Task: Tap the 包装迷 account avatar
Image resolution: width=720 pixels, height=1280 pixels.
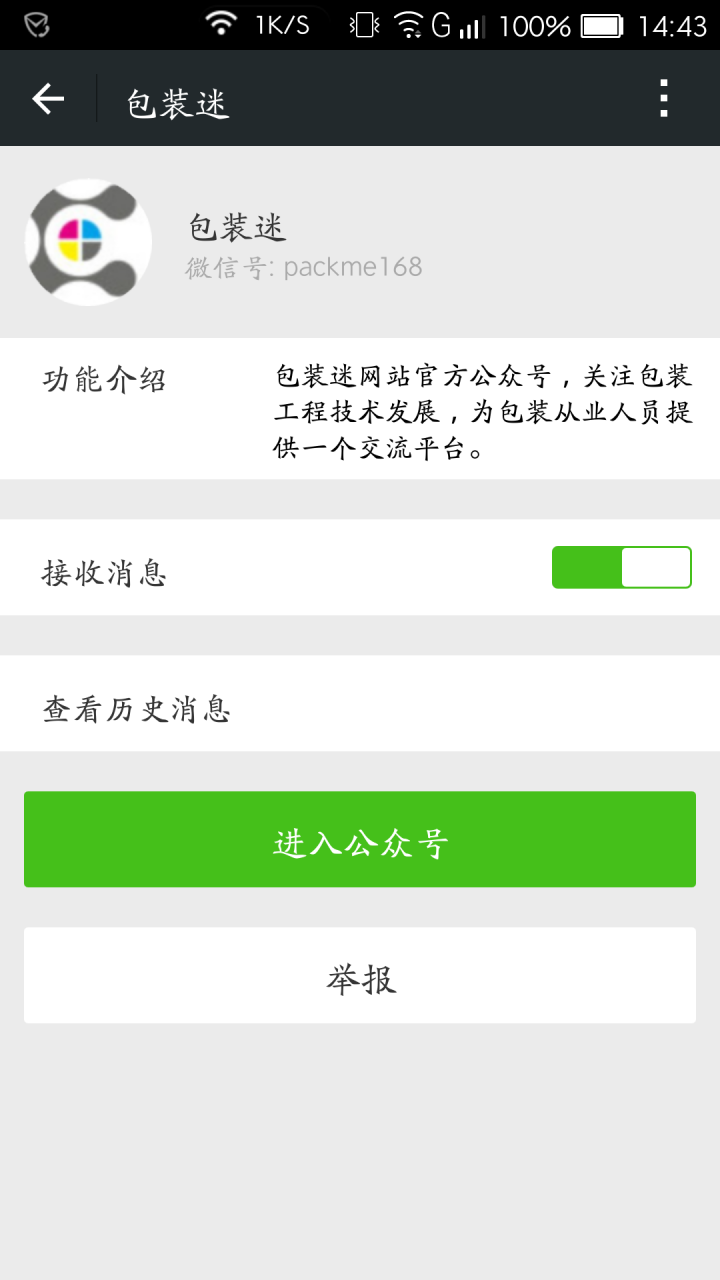Action: point(88,242)
